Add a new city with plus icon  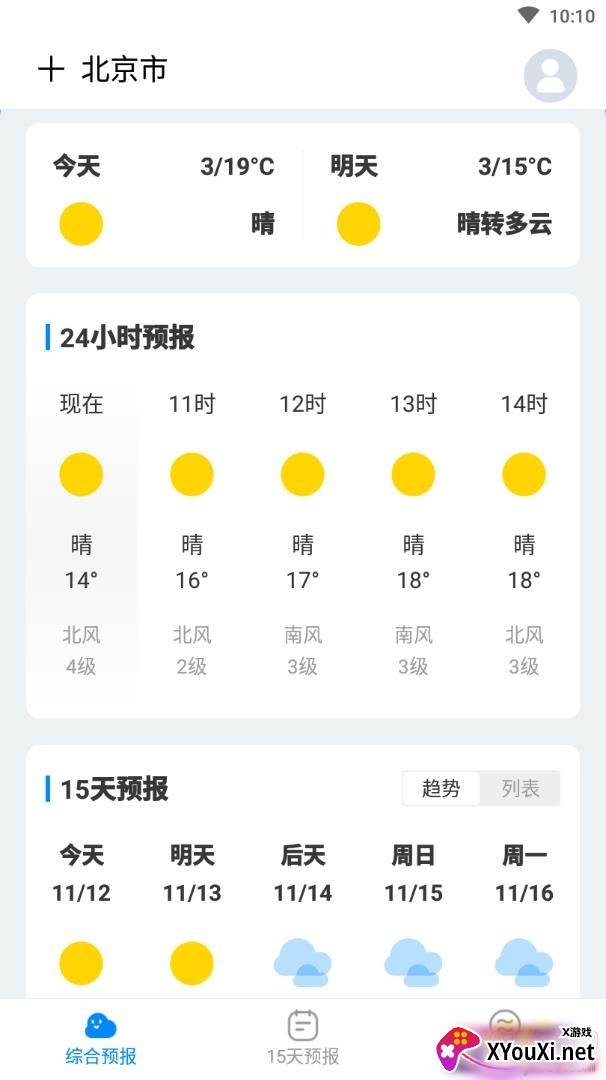pyautogui.click(x=50, y=70)
